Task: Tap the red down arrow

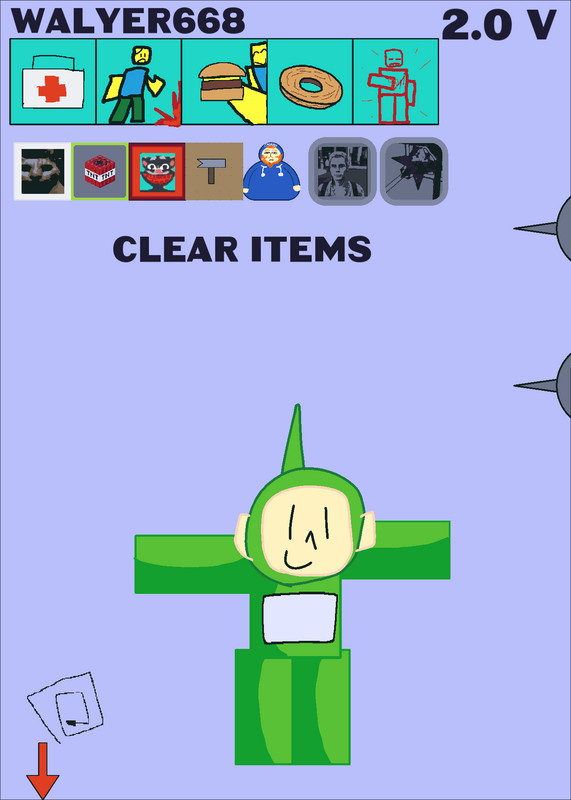Action: click(x=43, y=770)
